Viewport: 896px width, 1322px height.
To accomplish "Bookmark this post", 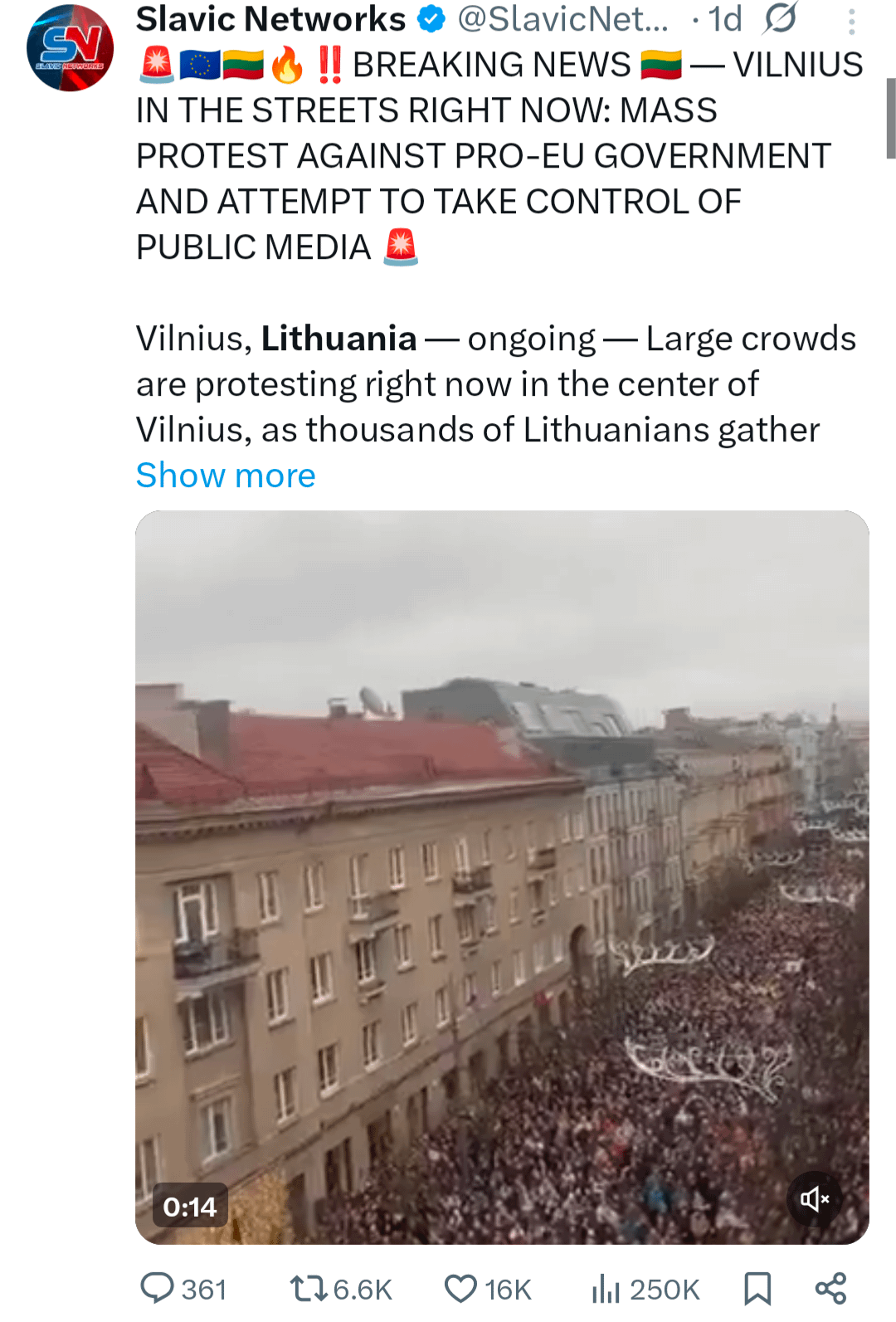I will coord(757,1288).
